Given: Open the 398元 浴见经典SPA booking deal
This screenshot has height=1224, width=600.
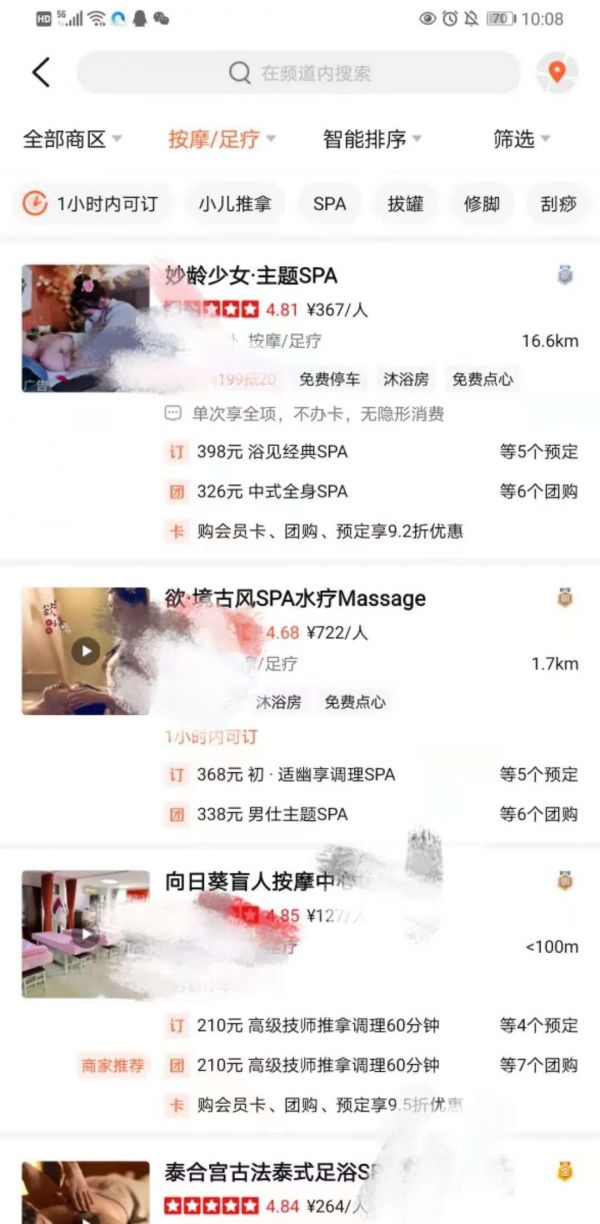Looking at the screenshot, I should point(272,452).
